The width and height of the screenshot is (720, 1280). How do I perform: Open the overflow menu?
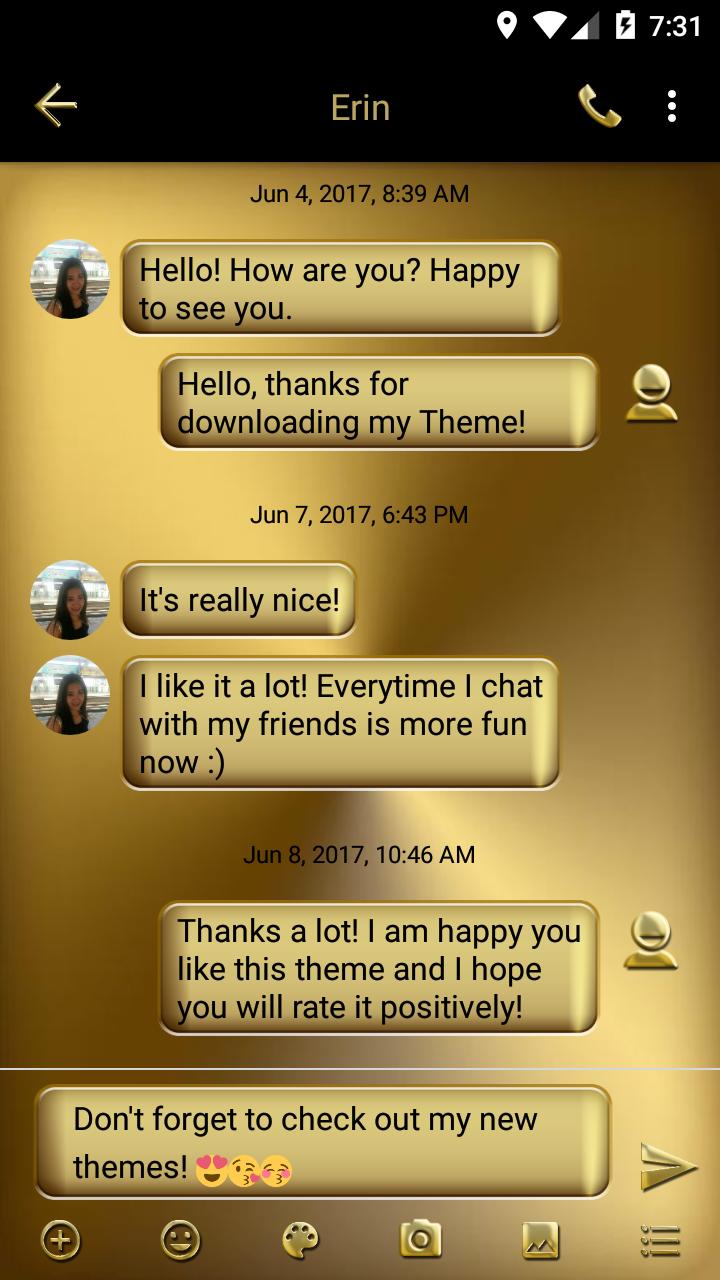click(x=672, y=106)
